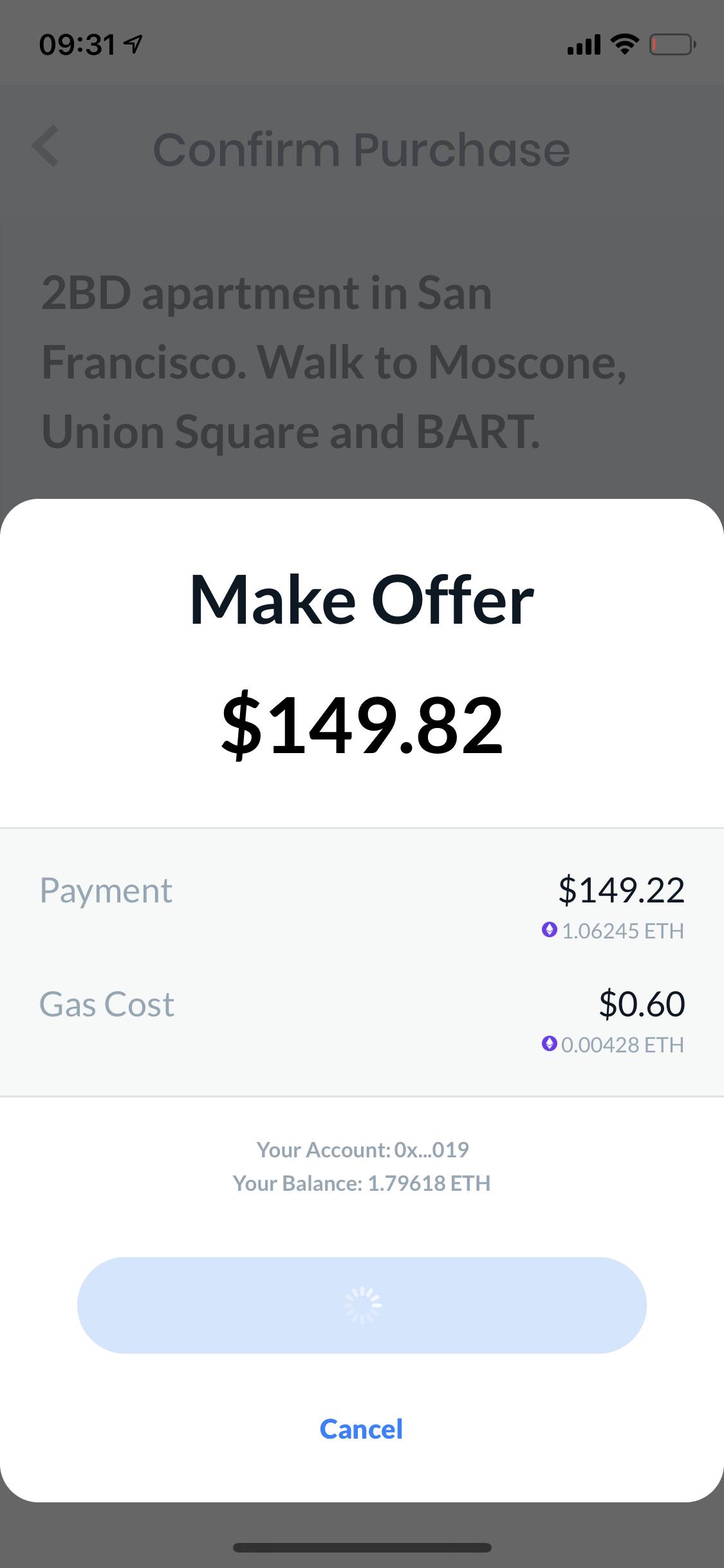Click the loading spinner in the submit button
Screen dimensions: 724x1568
pyautogui.click(x=362, y=1305)
